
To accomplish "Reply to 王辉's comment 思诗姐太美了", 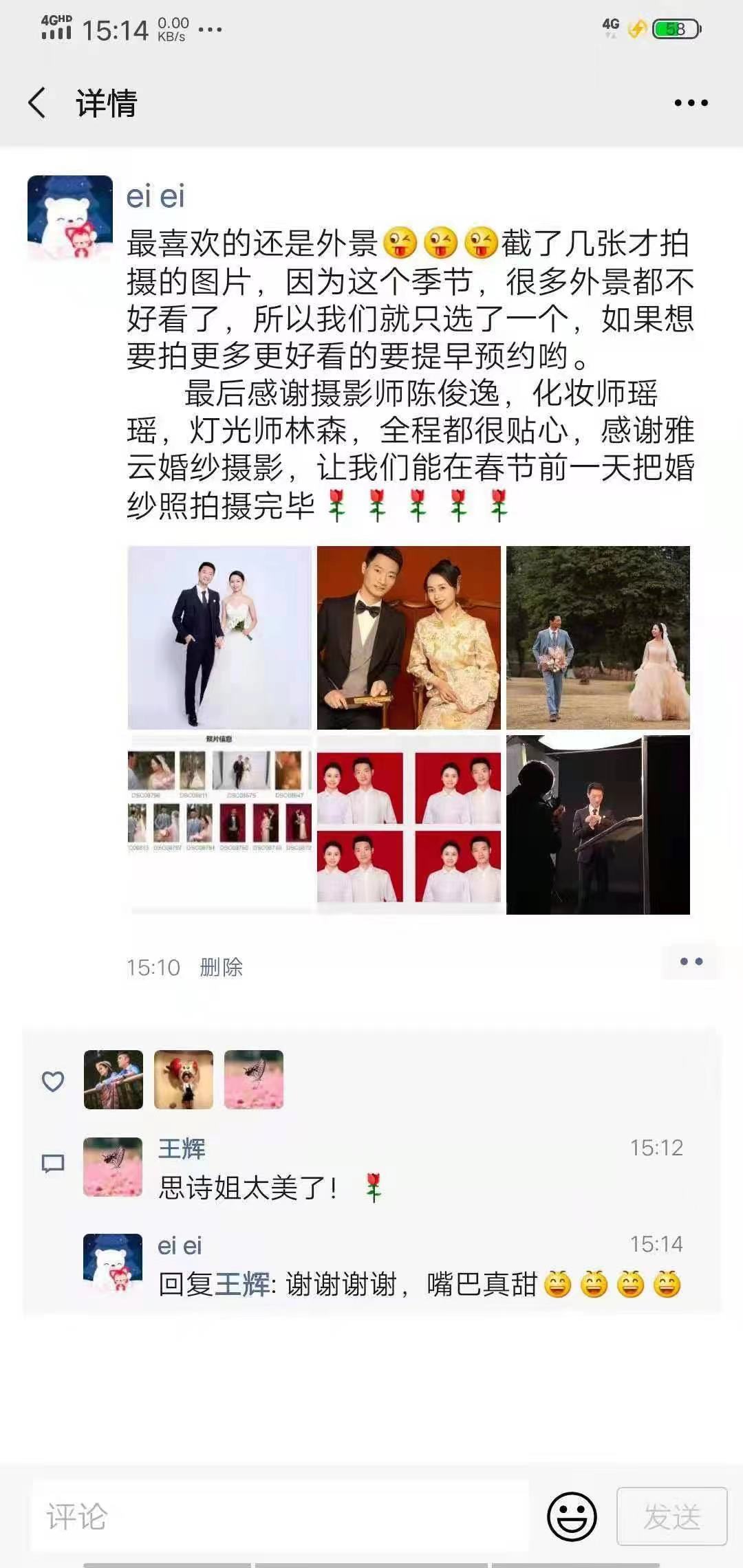I will [248, 1188].
